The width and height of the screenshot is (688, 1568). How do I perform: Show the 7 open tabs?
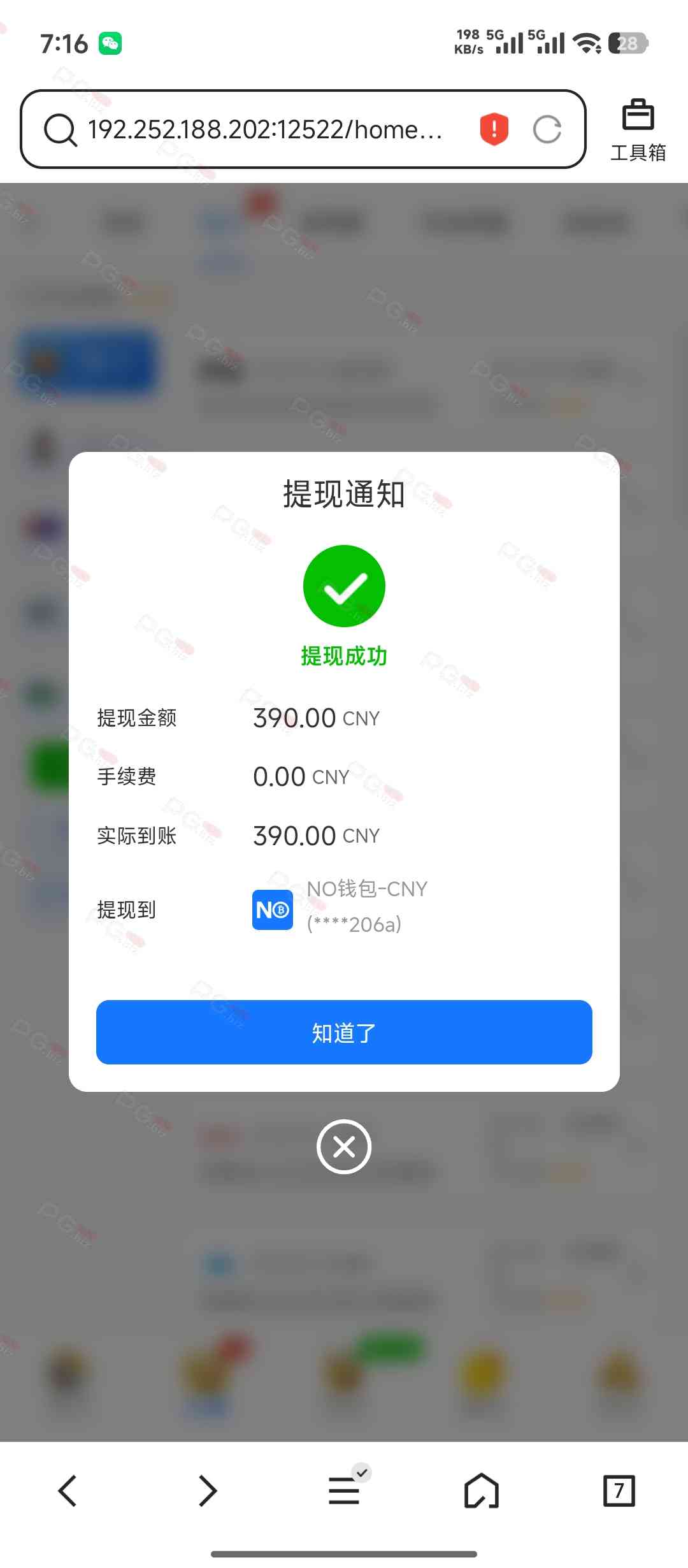(x=619, y=1491)
